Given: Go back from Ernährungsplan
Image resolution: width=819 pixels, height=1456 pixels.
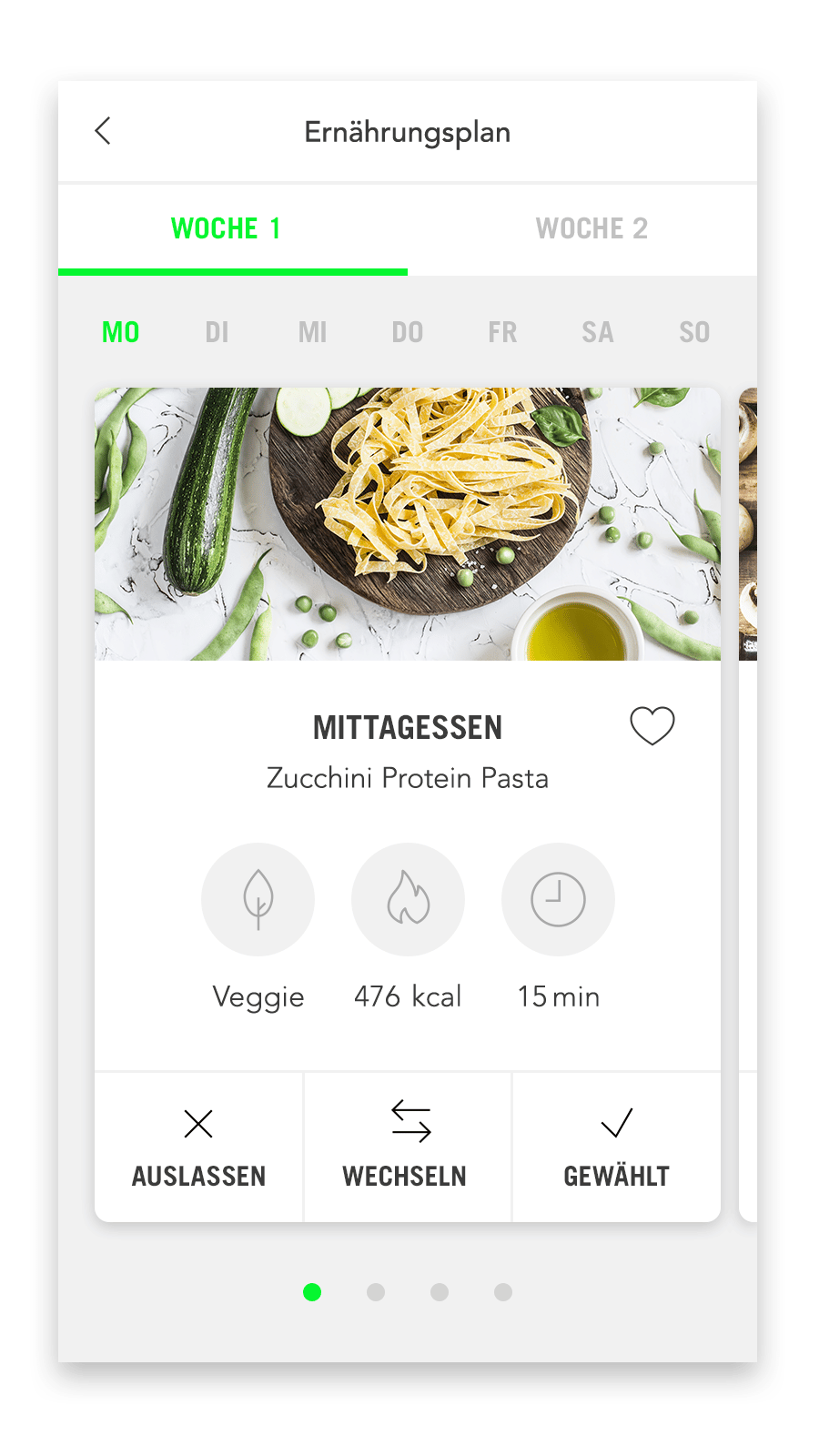Looking at the screenshot, I should coord(103,131).
